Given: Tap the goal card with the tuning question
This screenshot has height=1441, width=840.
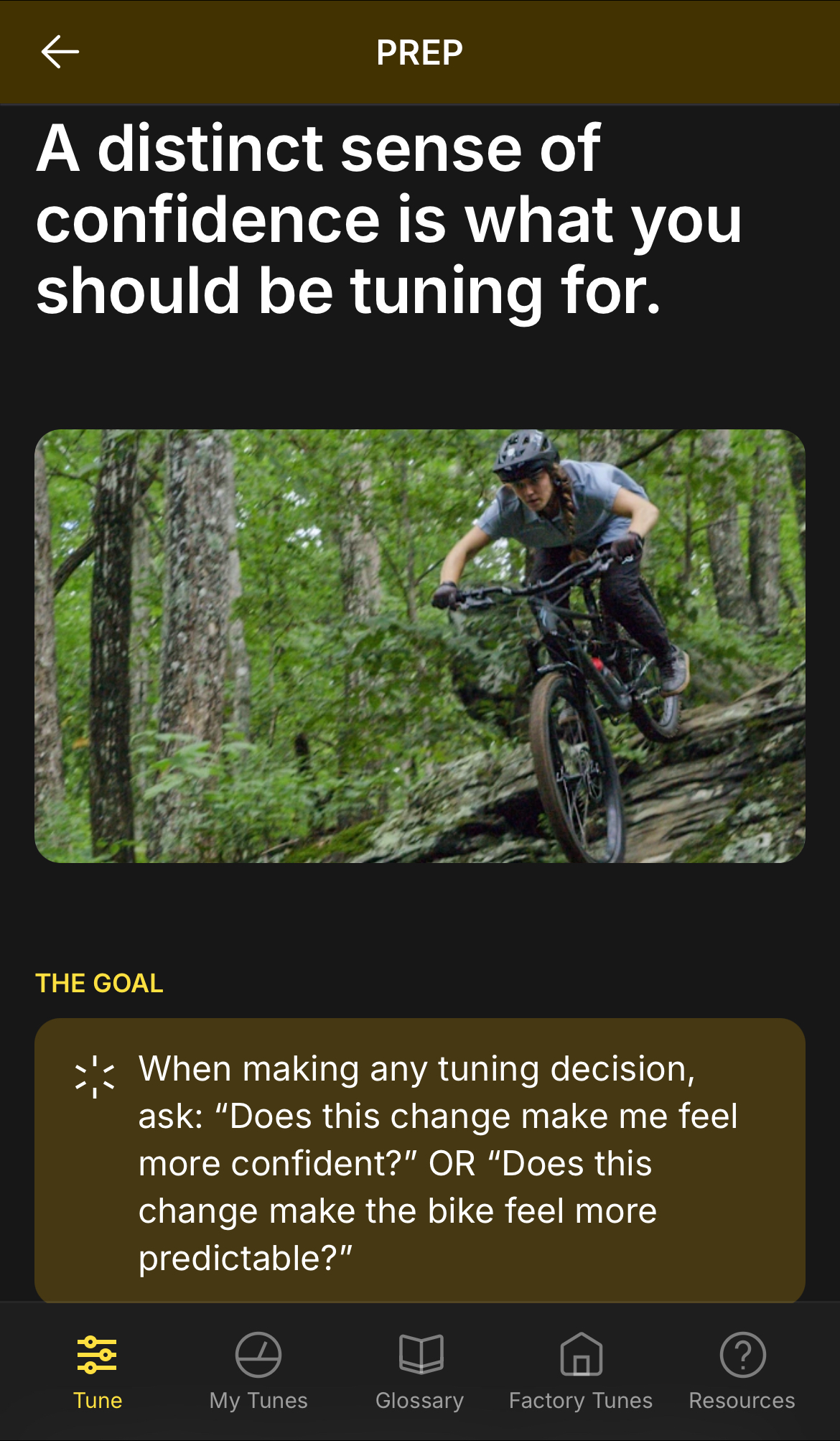Looking at the screenshot, I should click(x=420, y=1163).
